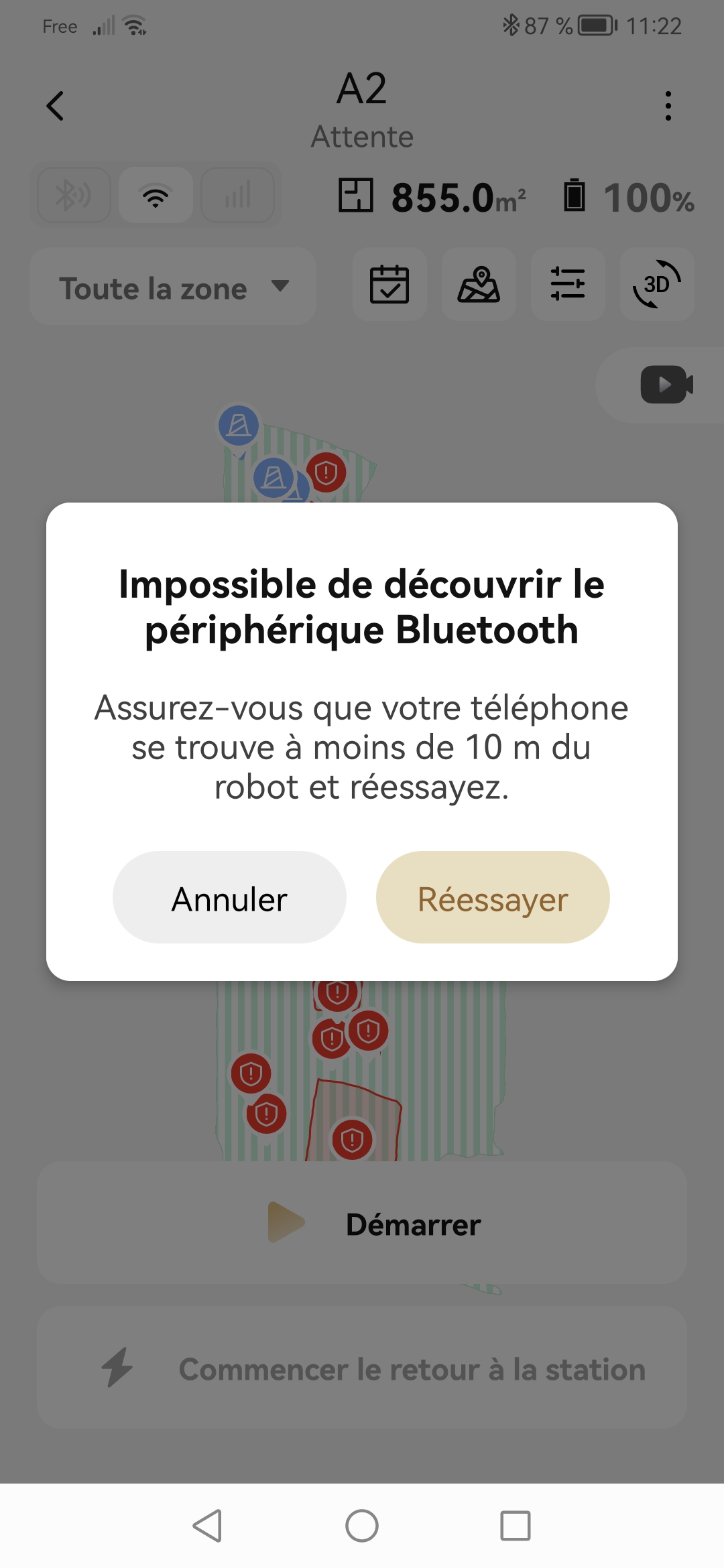Go back using the system back button
Viewport: 724px width, 1568px height.
(208, 1526)
